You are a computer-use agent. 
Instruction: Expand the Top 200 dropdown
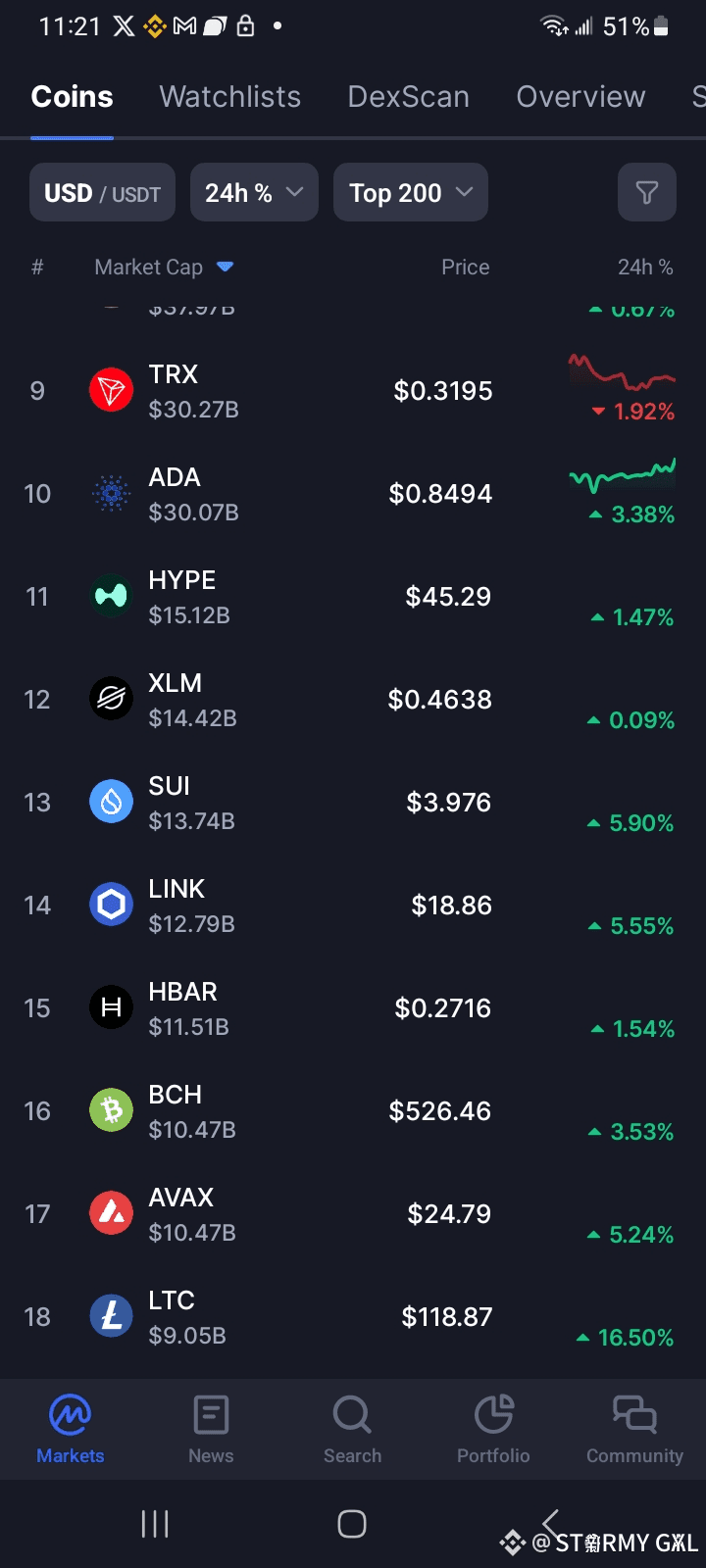411,192
